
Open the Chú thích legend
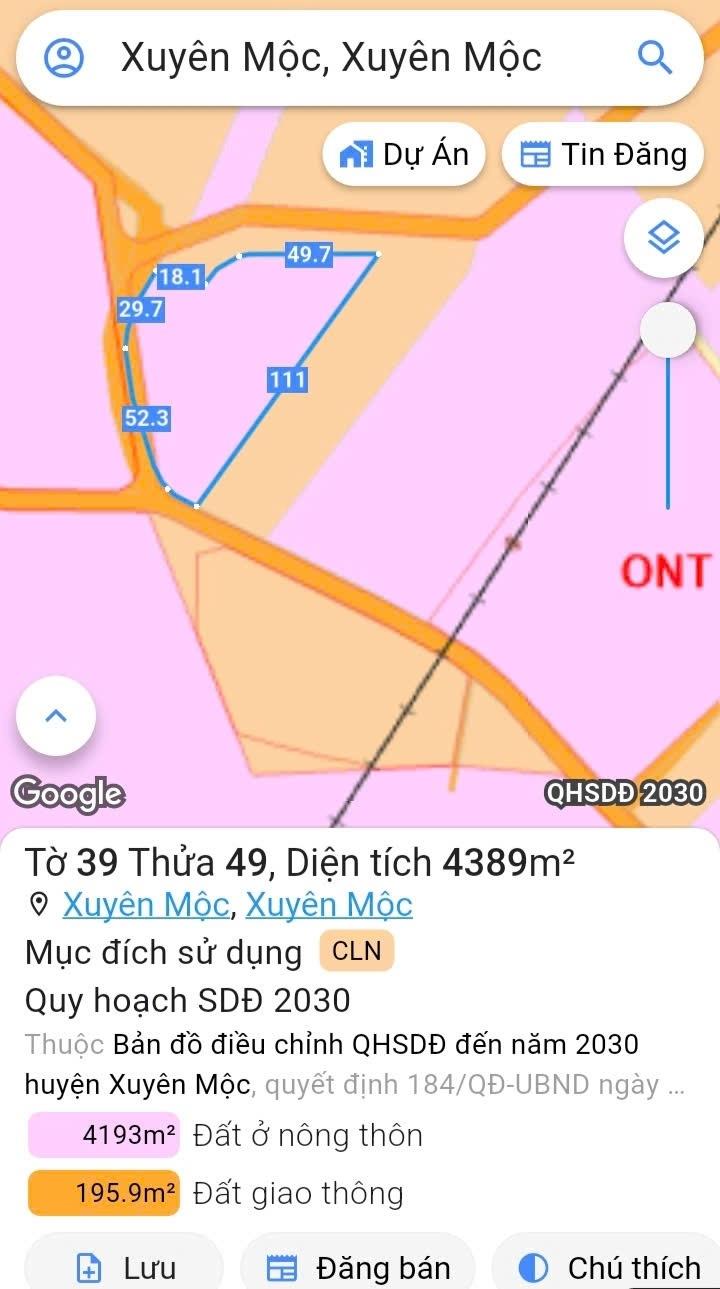610,1268
